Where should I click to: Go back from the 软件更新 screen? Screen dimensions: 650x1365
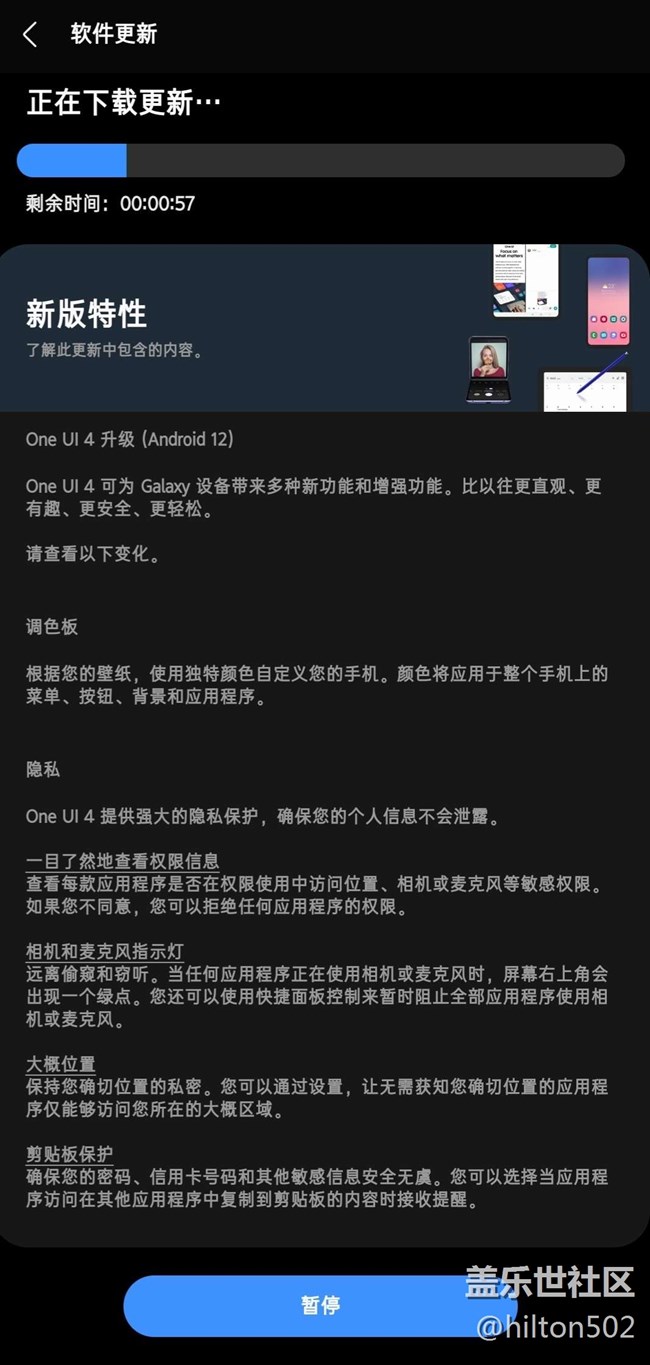click(x=30, y=35)
